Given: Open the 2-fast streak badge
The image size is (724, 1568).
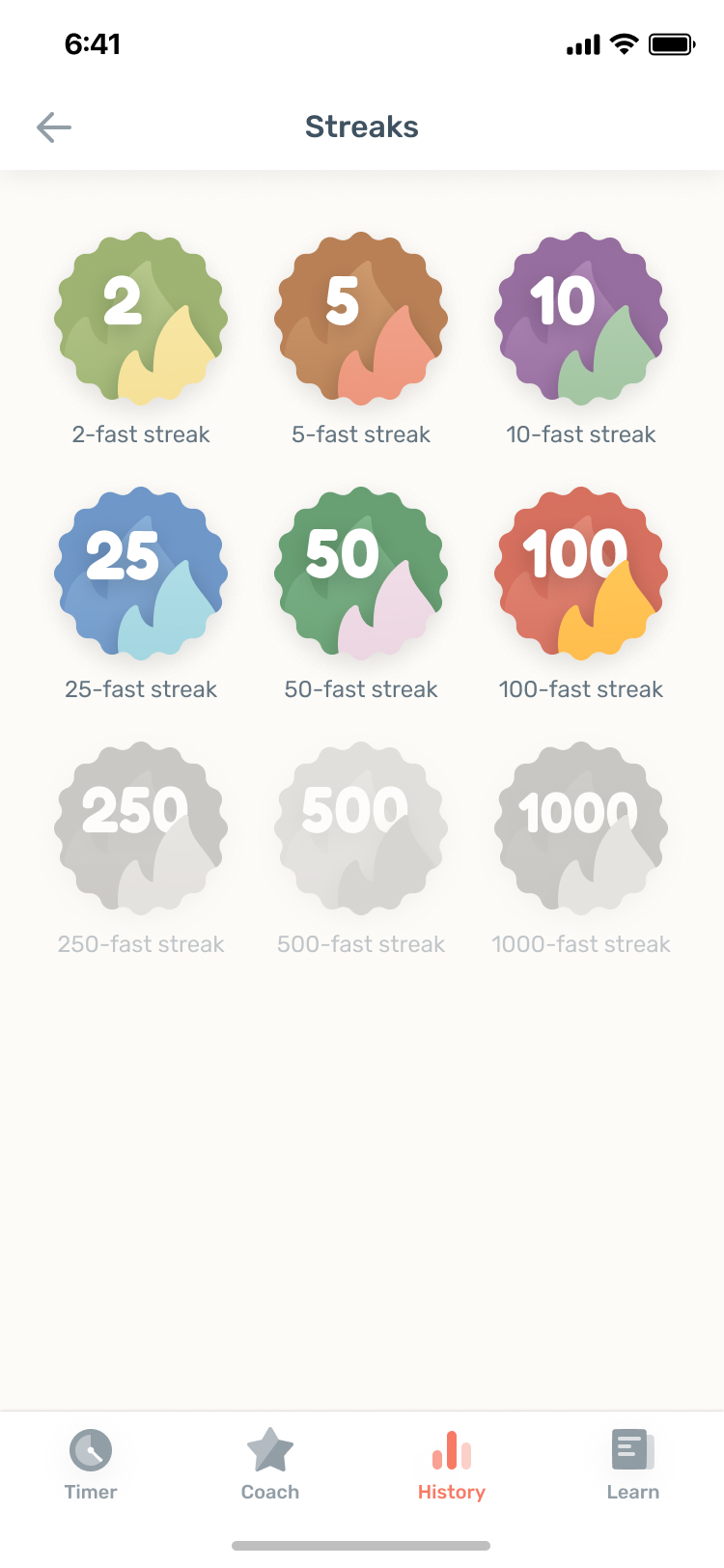Looking at the screenshot, I should (141, 318).
